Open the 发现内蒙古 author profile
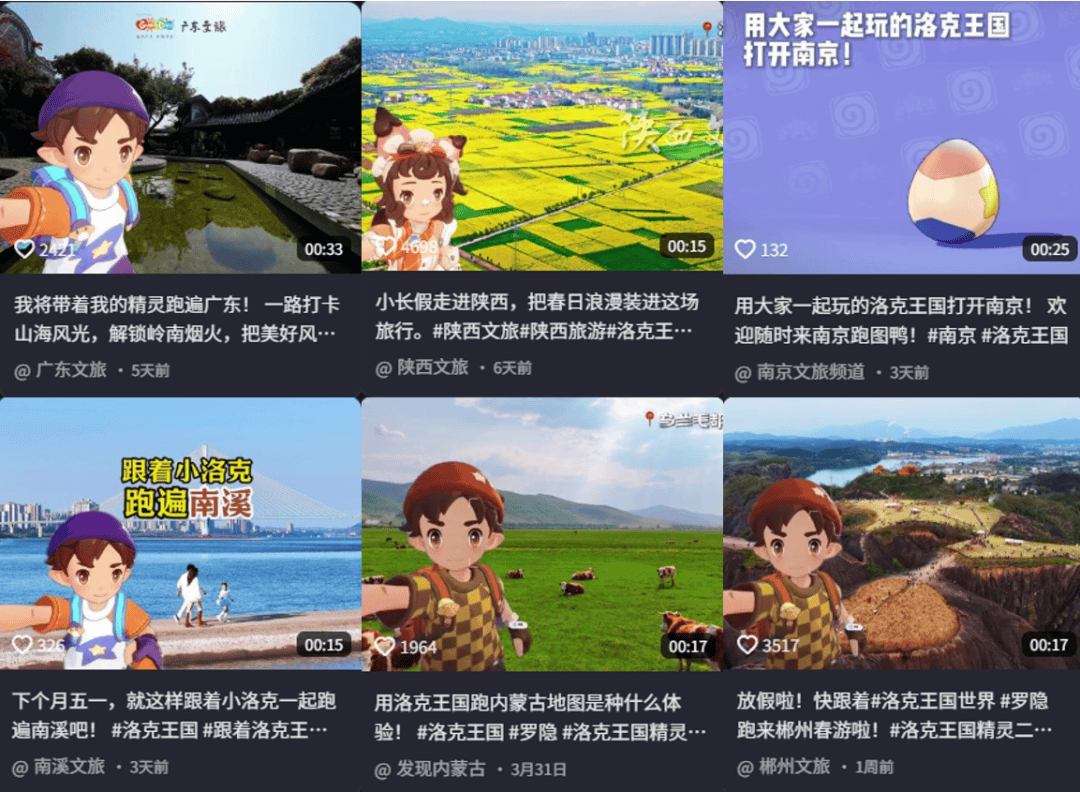Image resolution: width=1080 pixels, height=792 pixels. pyautogui.click(x=440, y=769)
